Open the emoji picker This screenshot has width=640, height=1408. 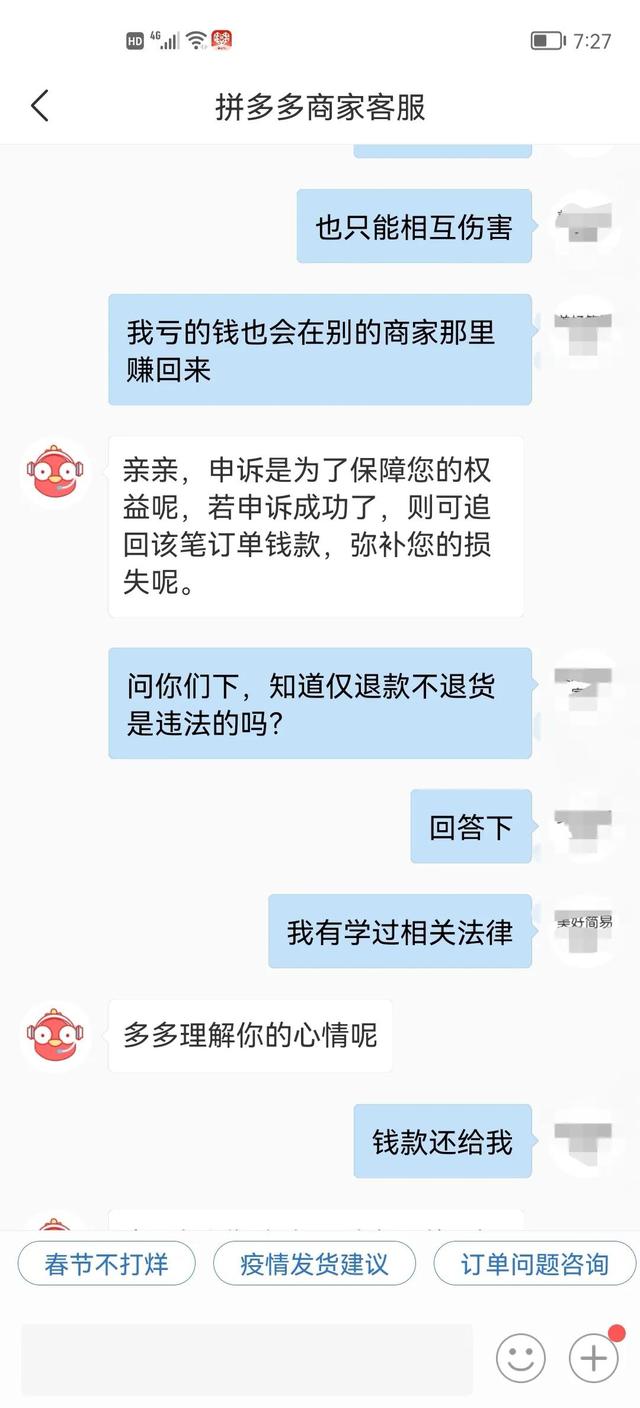(x=521, y=1358)
